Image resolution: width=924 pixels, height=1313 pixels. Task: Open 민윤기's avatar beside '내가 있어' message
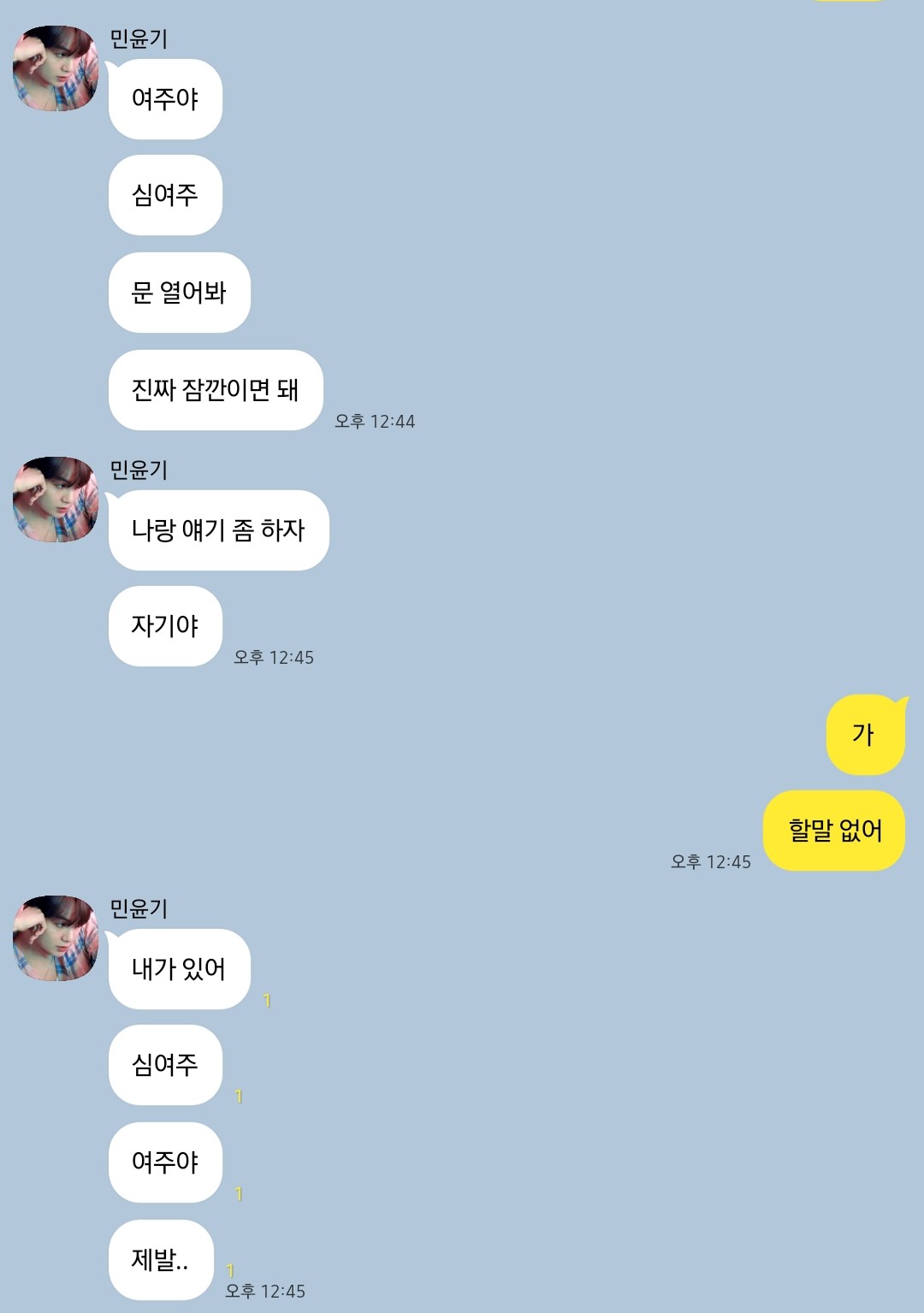point(56,938)
